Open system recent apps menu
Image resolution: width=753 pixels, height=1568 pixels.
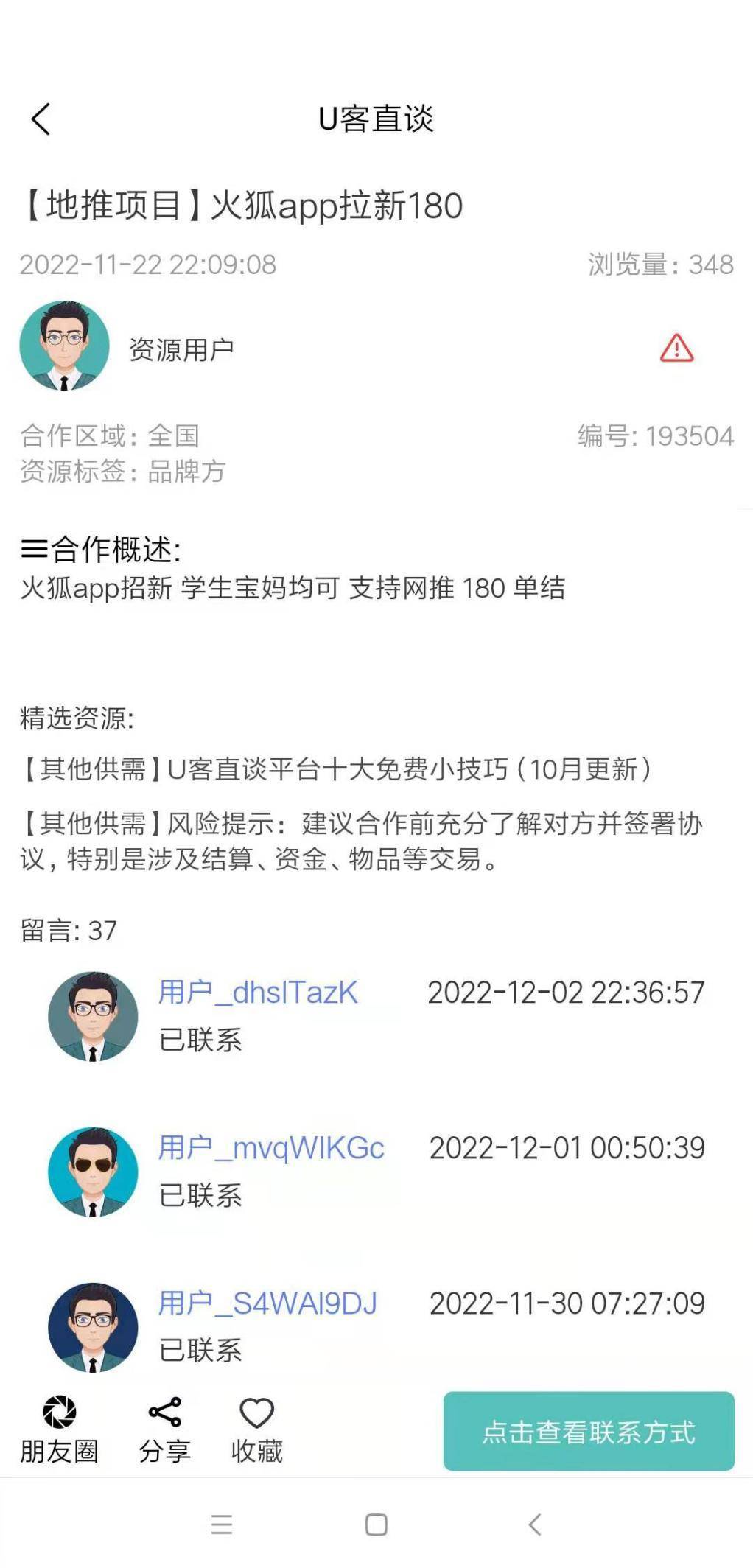pyautogui.click(x=222, y=1525)
